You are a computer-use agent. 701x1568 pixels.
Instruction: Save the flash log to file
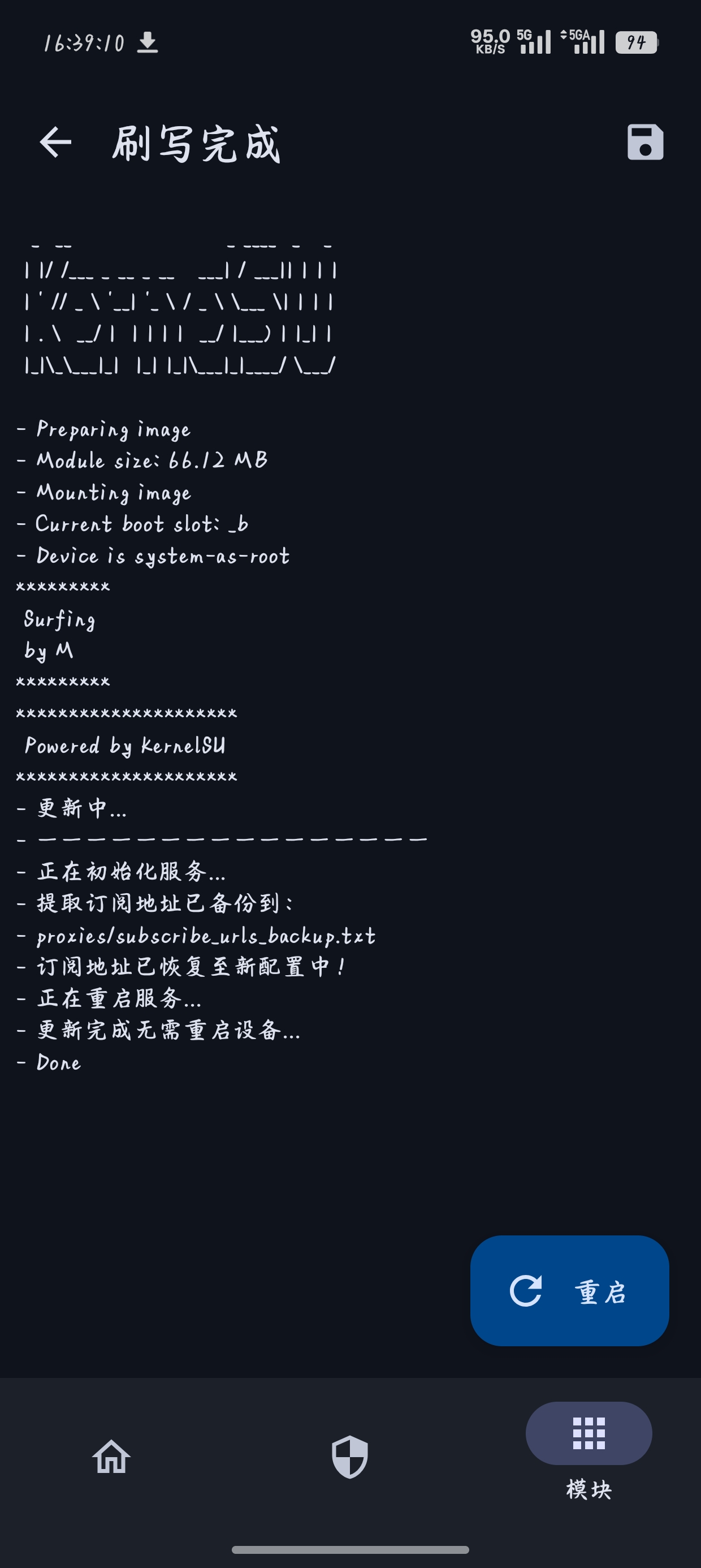click(x=645, y=143)
